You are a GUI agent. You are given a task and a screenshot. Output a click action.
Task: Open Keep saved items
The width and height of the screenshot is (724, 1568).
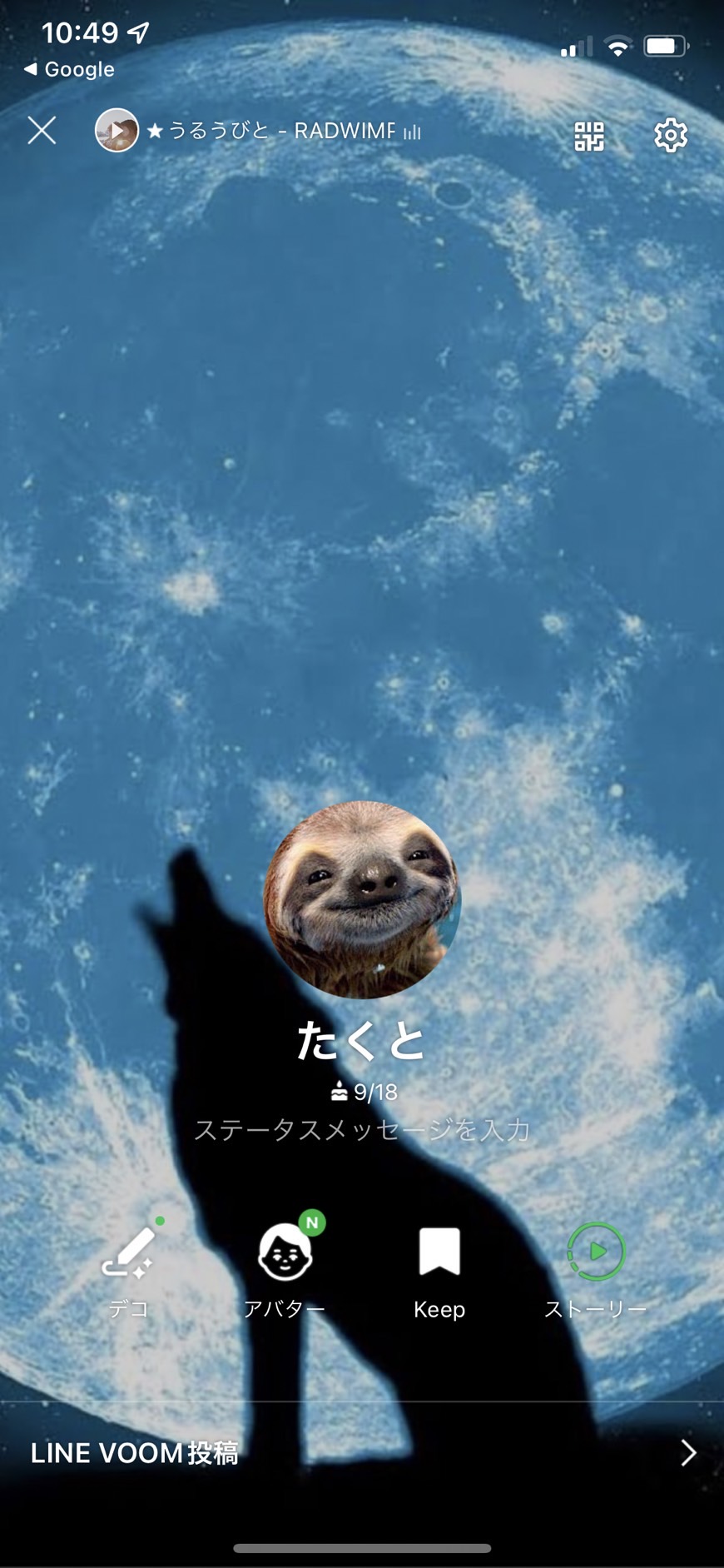click(x=439, y=1267)
